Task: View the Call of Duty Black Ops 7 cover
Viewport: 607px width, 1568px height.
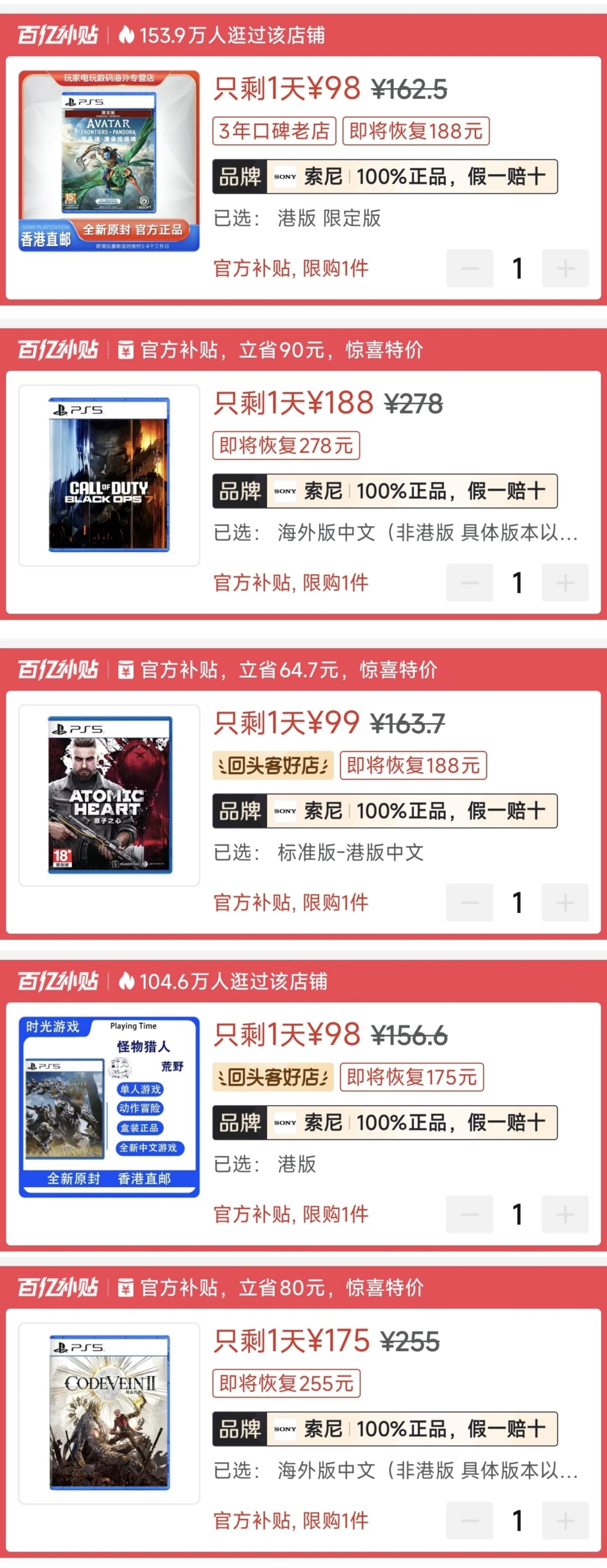Action: (109, 475)
